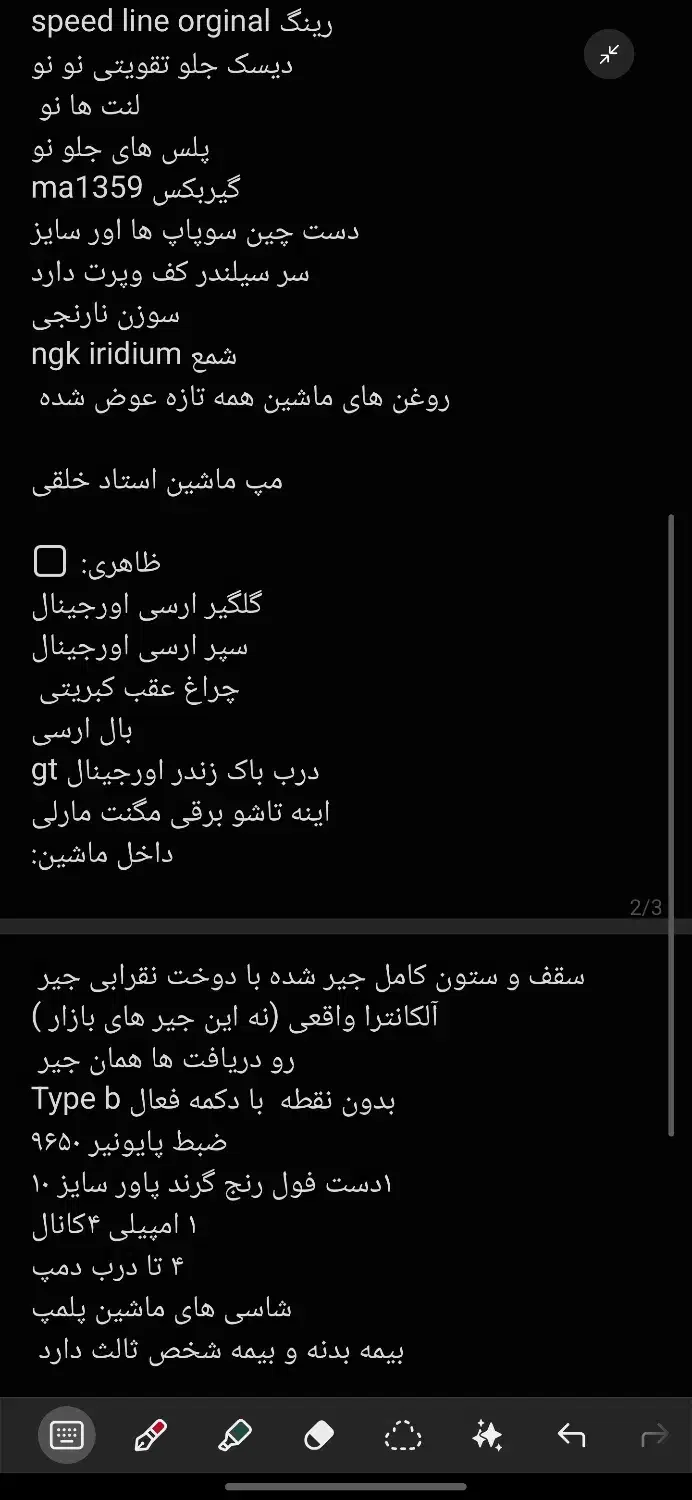Select the eraser tool
The height and width of the screenshot is (1500, 692).
(x=318, y=1437)
